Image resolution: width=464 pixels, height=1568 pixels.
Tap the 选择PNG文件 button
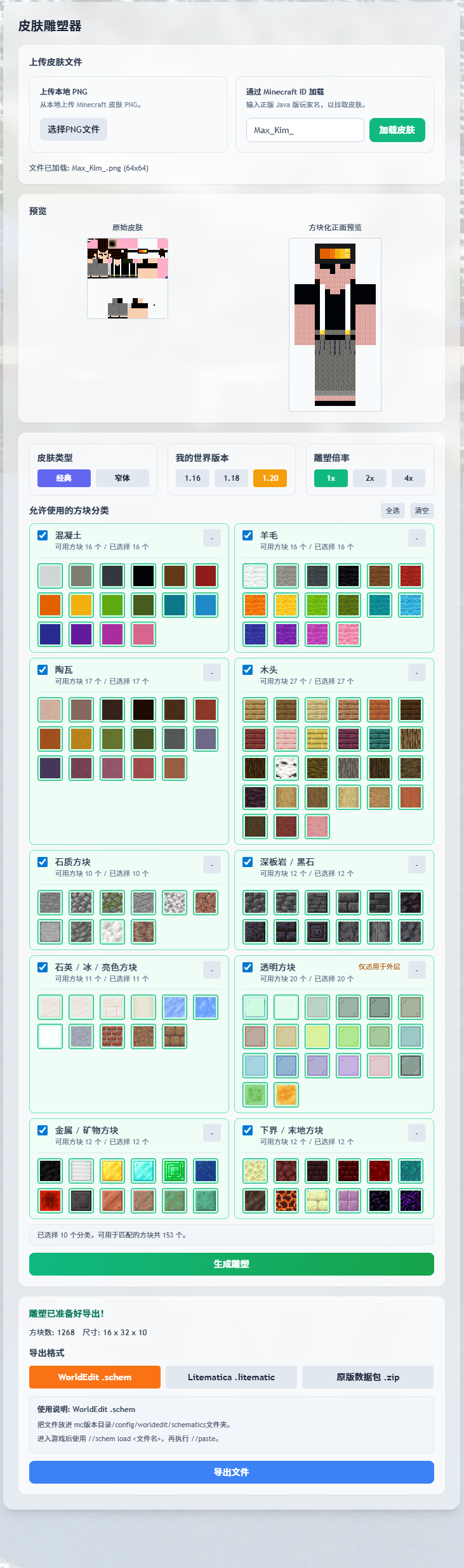tap(74, 129)
